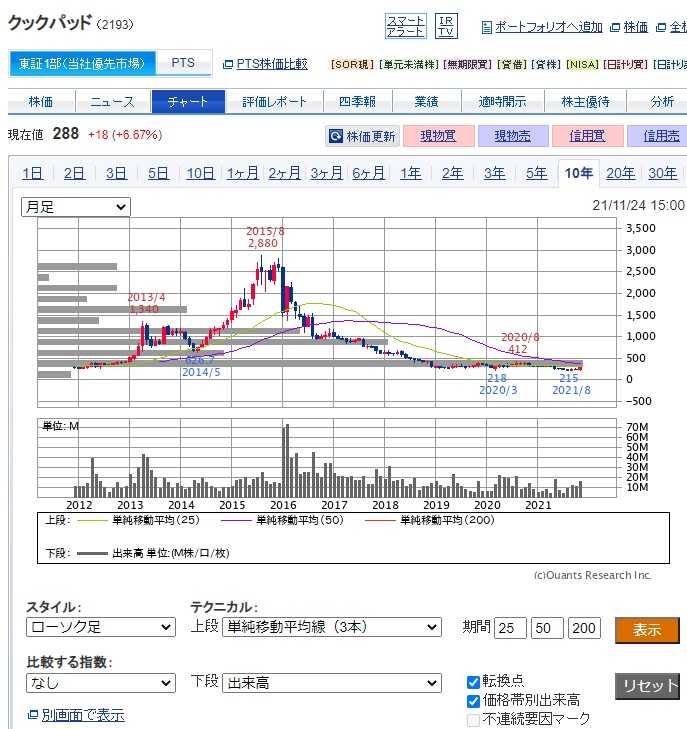Refresh price with 株価更新 button
Viewport: 687px width, 729px height.
(x=362, y=136)
